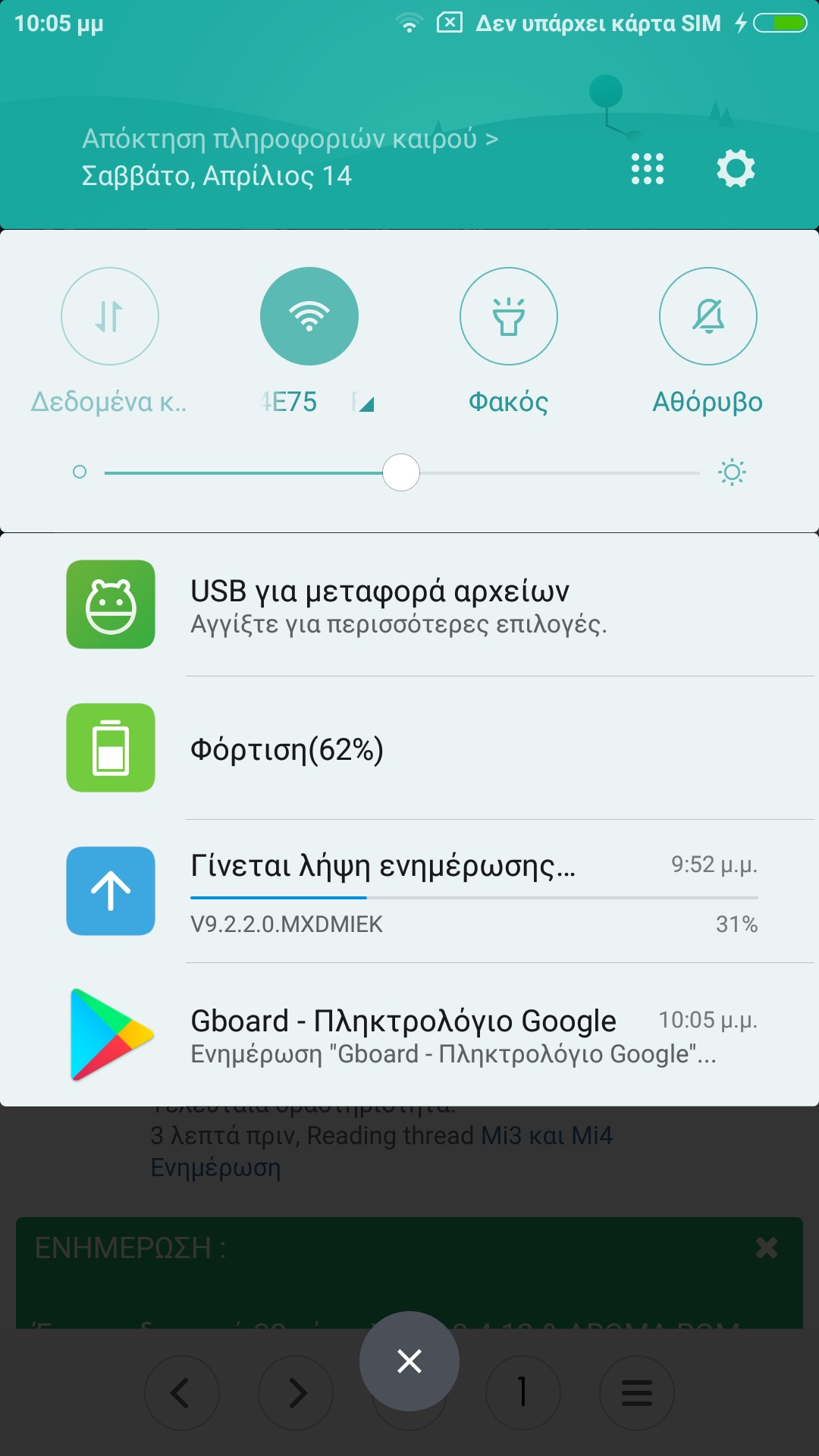Set brightness on the slider
Image resolution: width=819 pixels, height=1456 pixels.
[401, 472]
